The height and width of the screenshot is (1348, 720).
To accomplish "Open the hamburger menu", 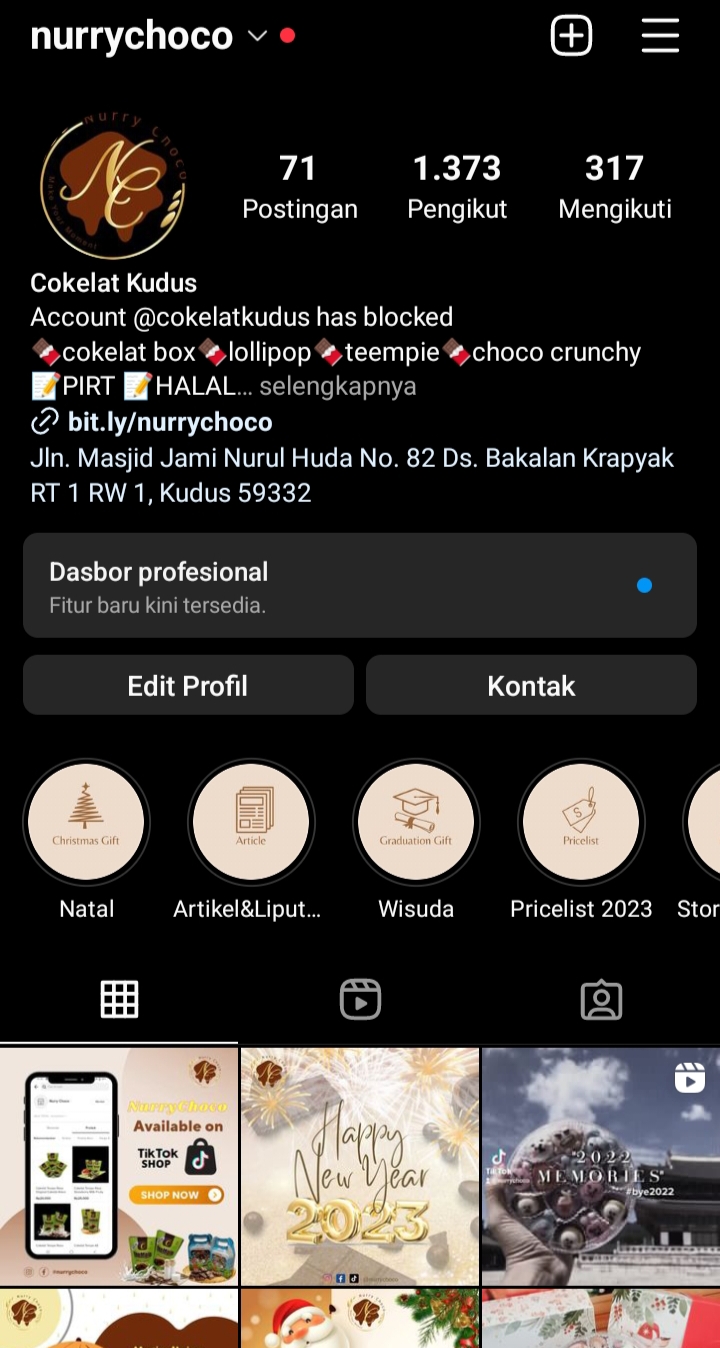I will 660,36.
